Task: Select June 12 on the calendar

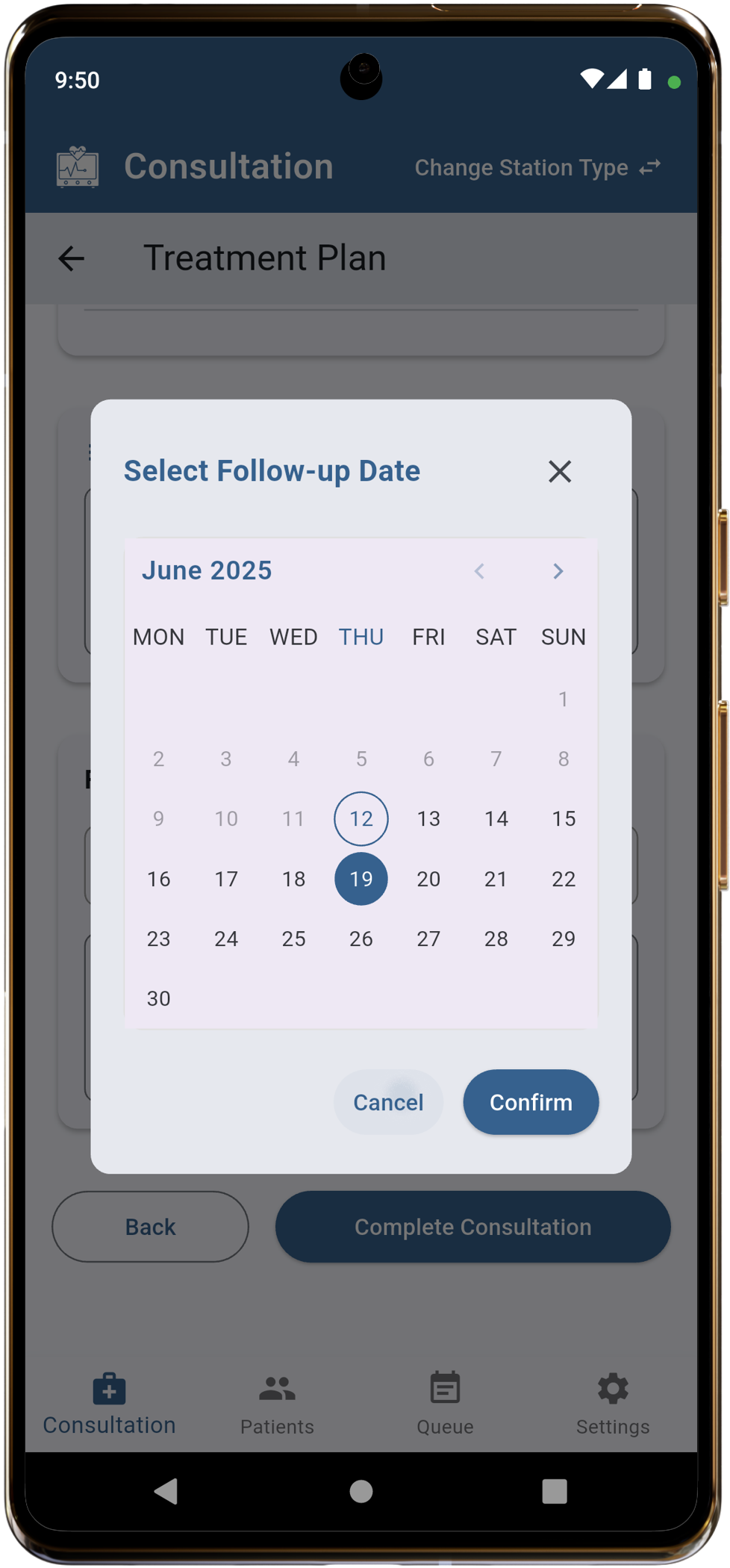Action: [x=361, y=818]
